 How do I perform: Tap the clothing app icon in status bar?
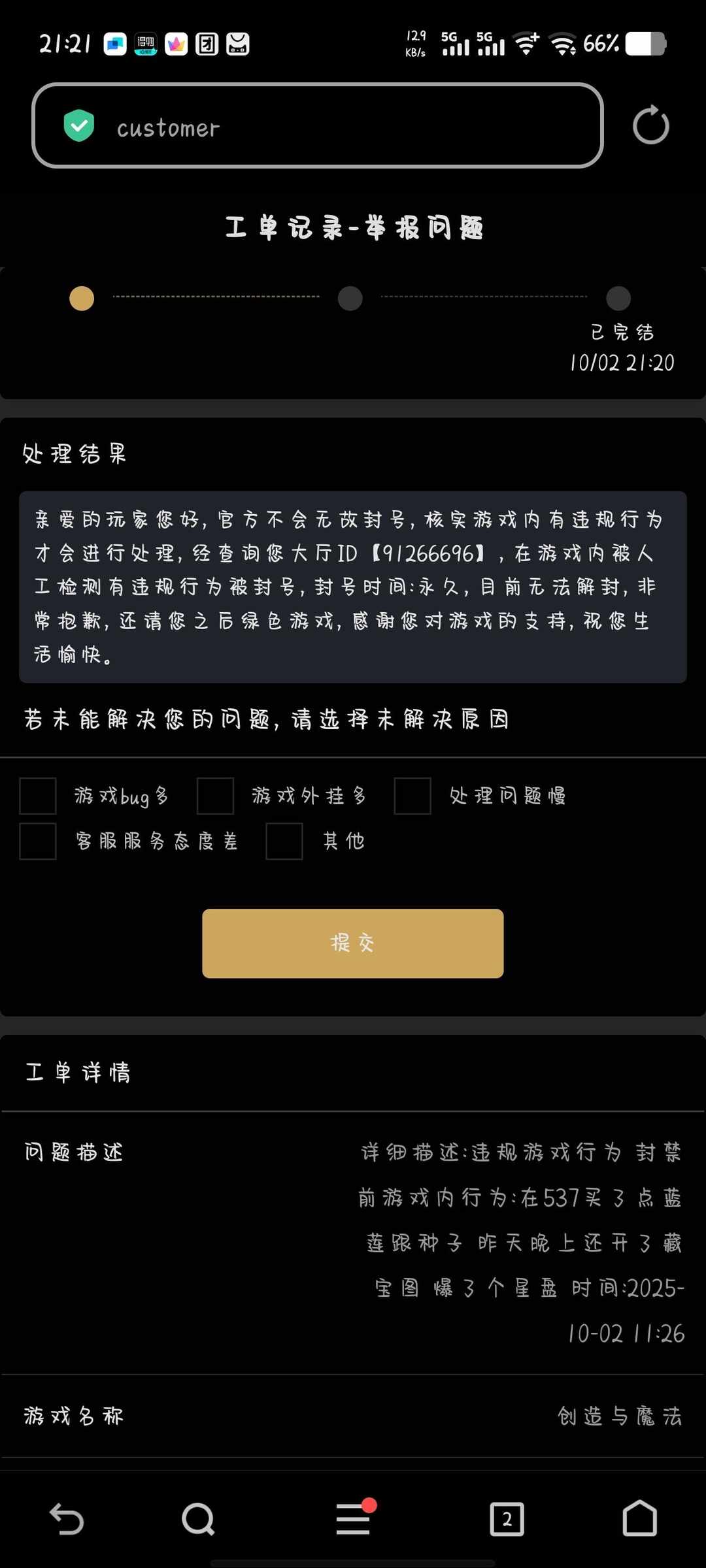pyautogui.click(x=239, y=43)
